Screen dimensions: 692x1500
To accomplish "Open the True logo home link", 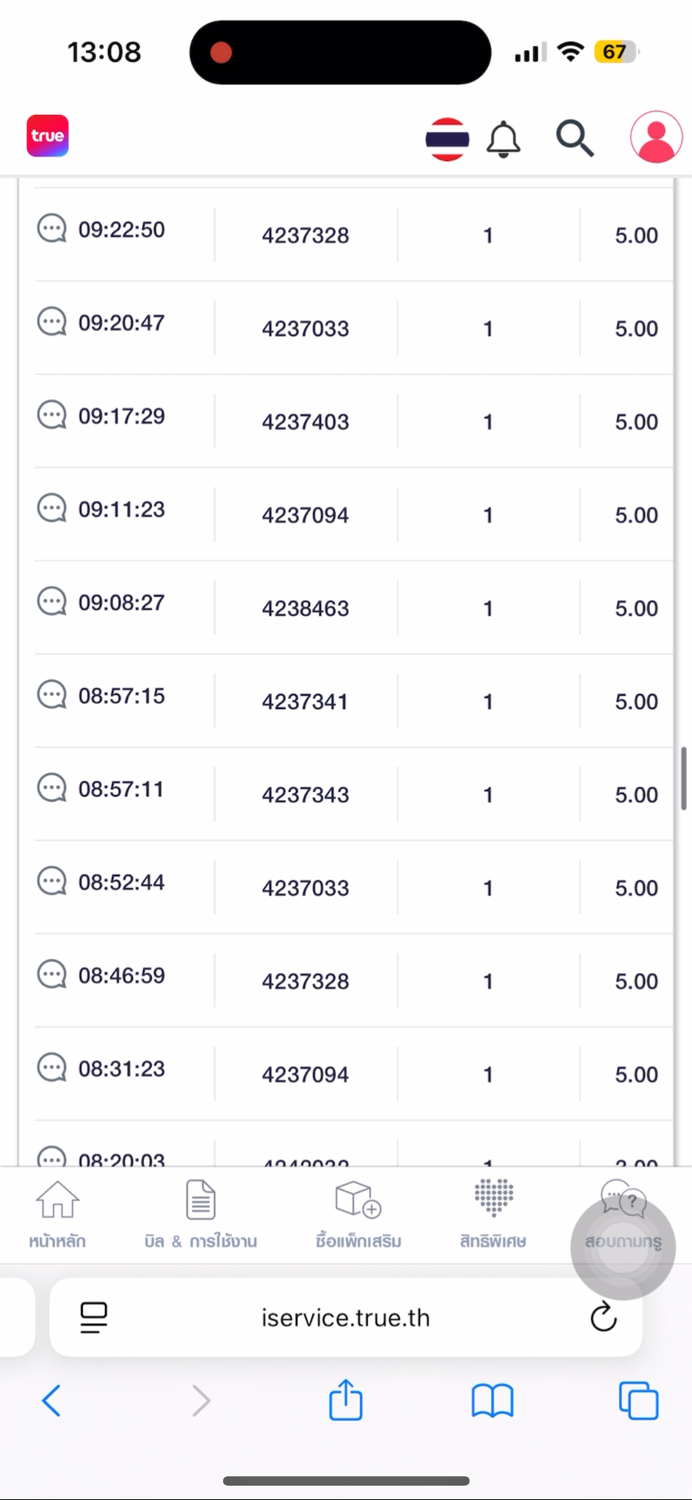I will click(48, 136).
